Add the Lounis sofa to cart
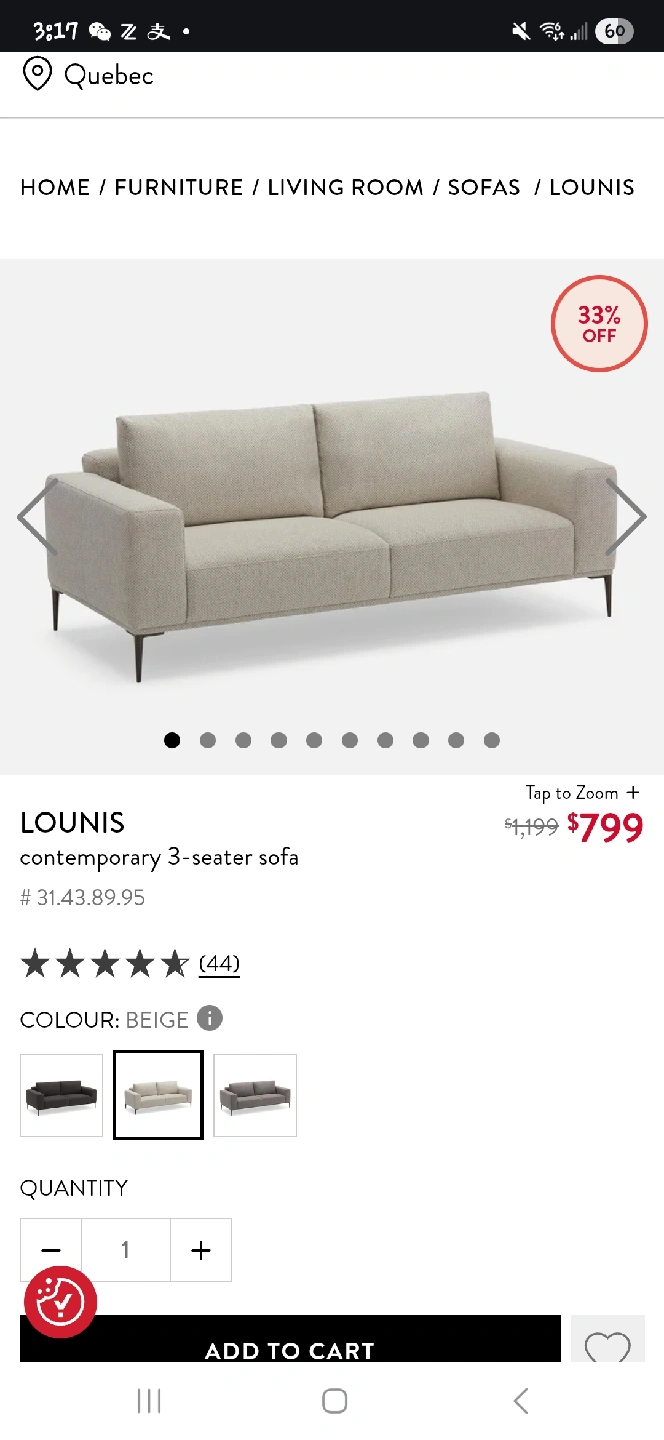The image size is (664, 1440). click(290, 1345)
